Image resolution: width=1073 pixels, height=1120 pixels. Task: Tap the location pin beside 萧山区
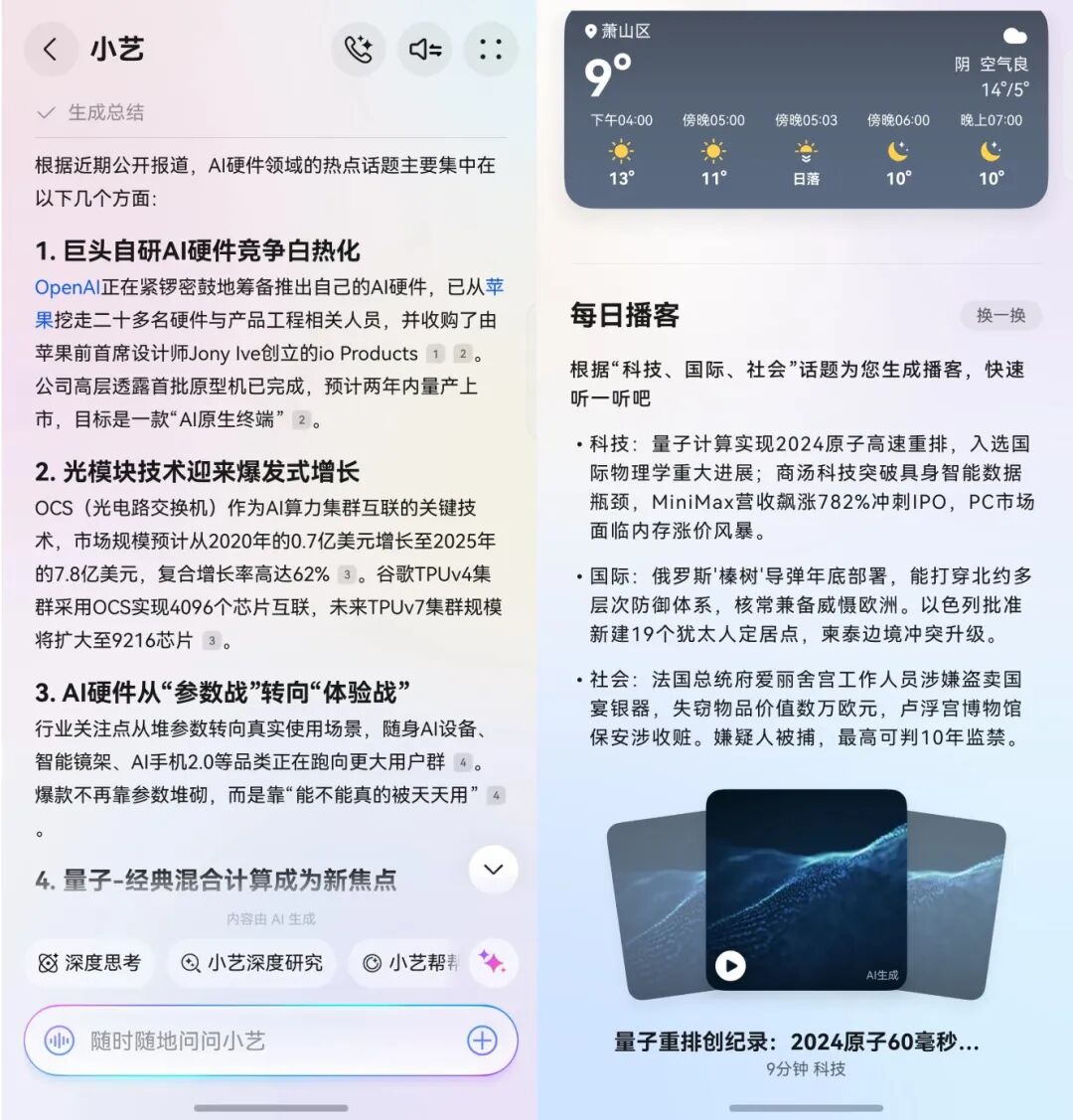[589, 30]
